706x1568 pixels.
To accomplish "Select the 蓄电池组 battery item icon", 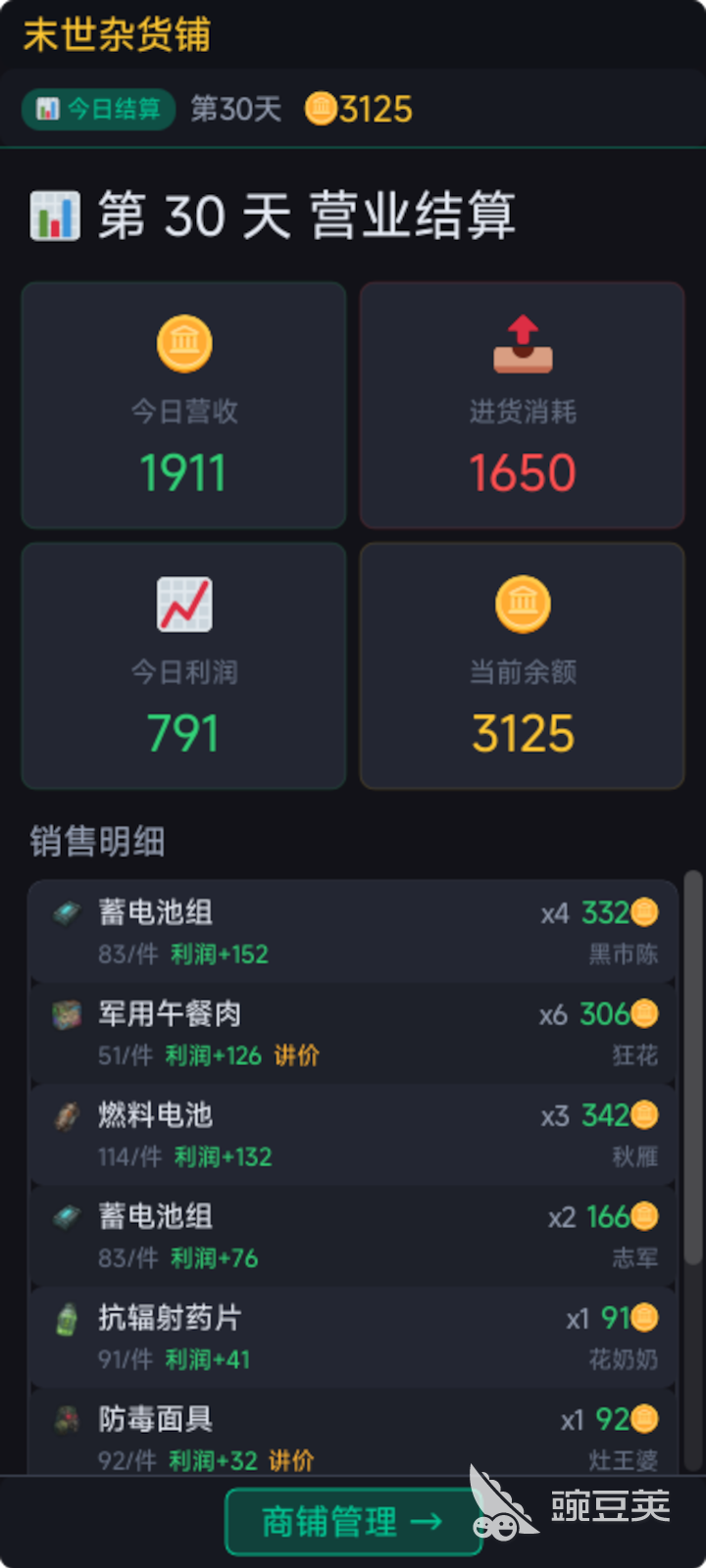I will tap(67, 911).
